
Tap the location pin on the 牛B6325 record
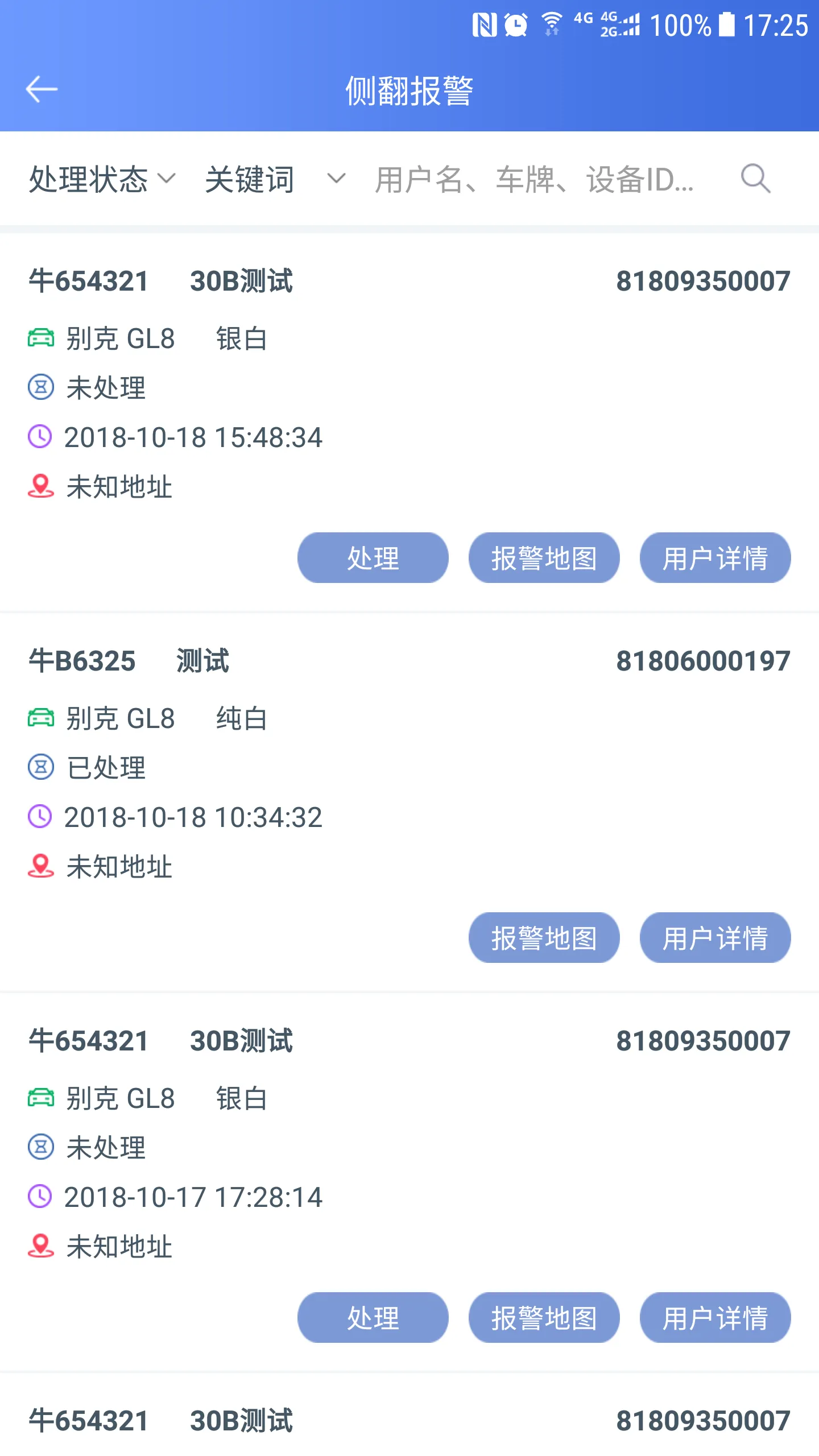(40, 866)
